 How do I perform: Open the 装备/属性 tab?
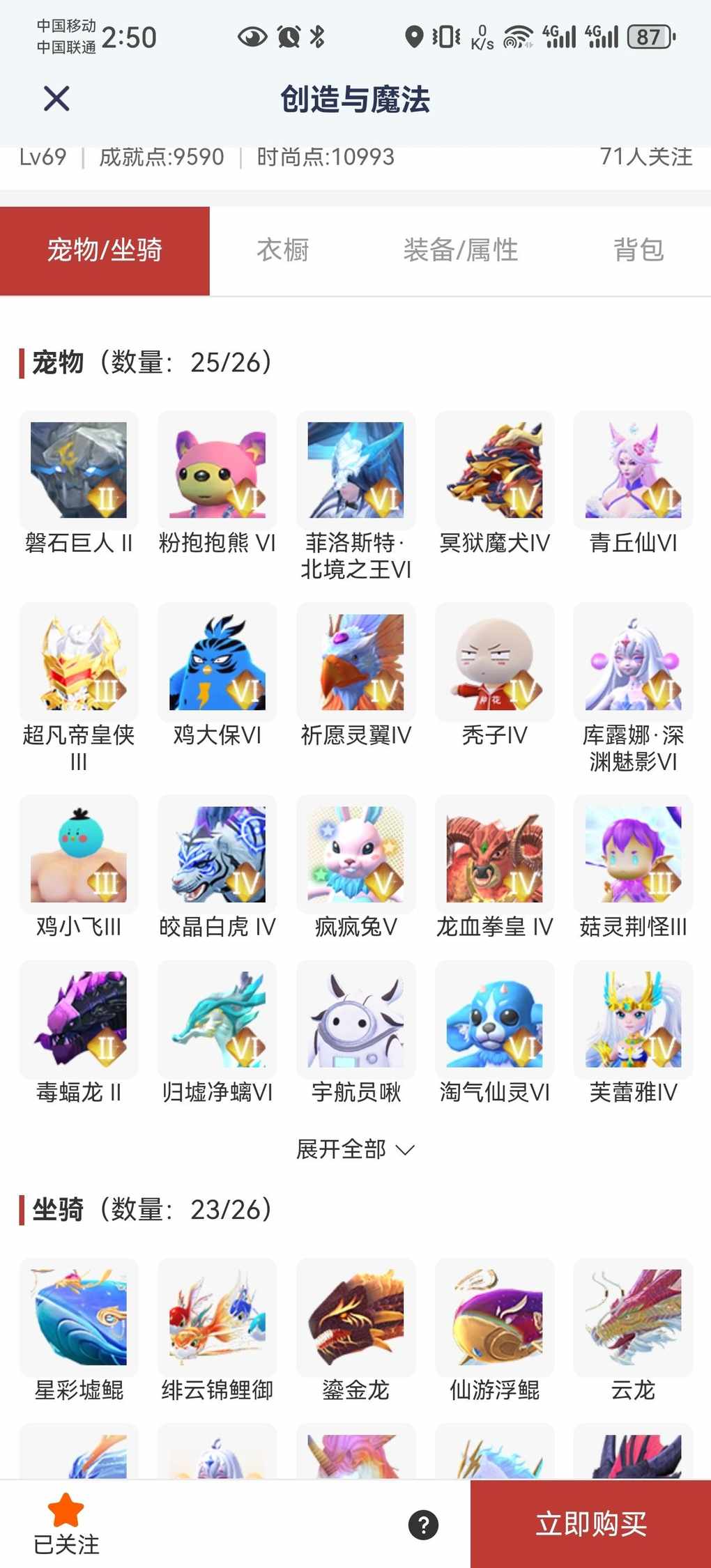coord(460,250)
